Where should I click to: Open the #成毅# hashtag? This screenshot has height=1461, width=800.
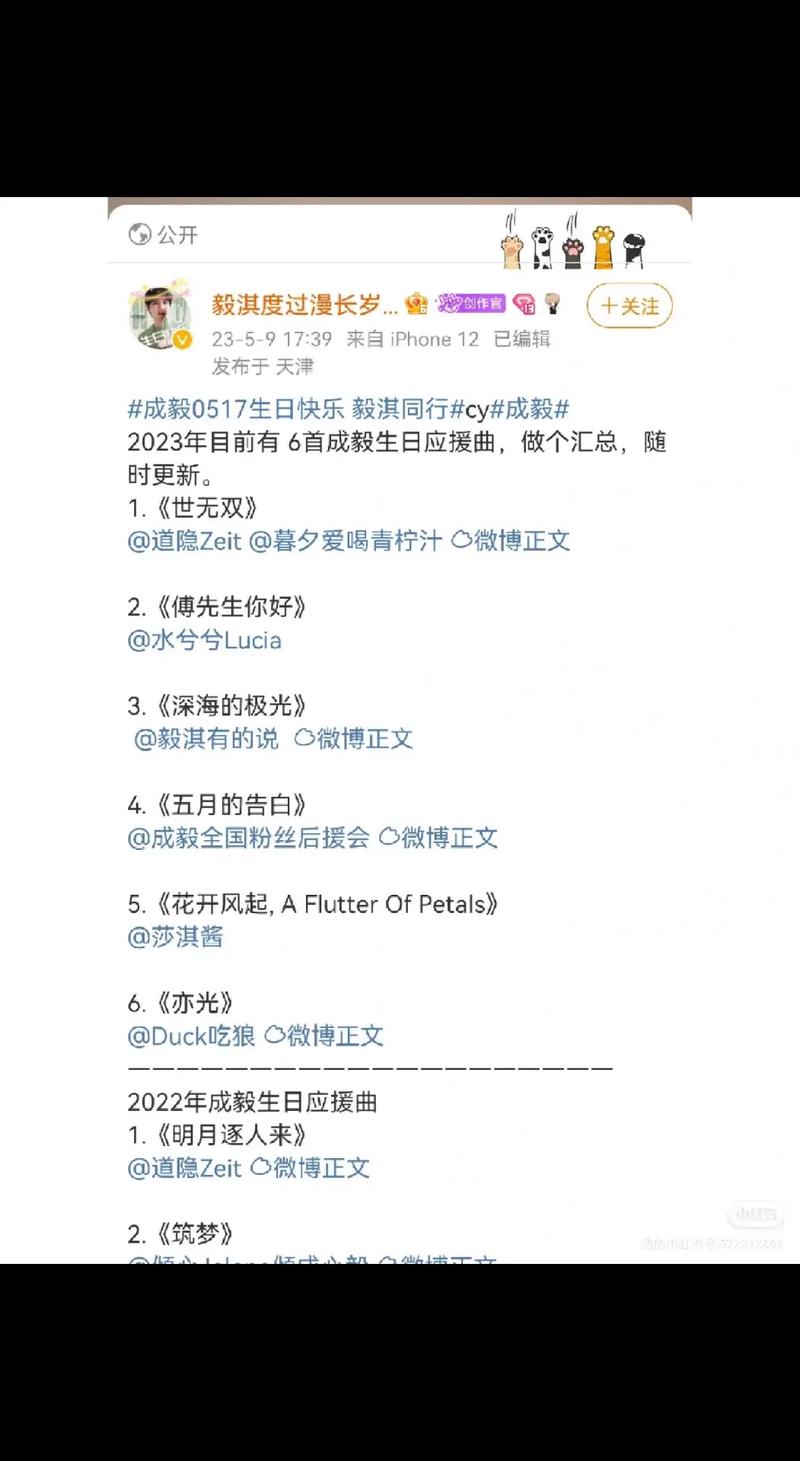click(x=529, y=409)
